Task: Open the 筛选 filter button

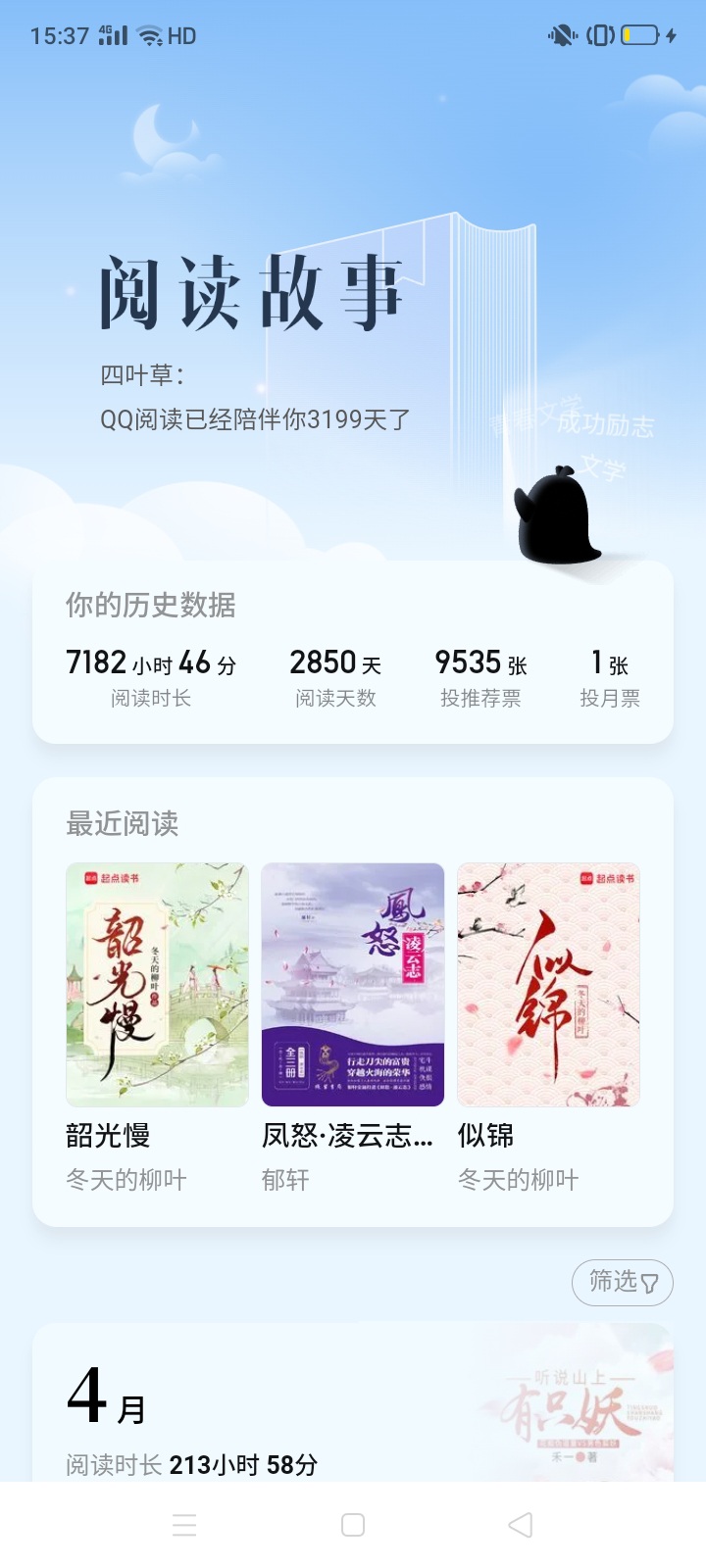Action: click(623, 1282)
